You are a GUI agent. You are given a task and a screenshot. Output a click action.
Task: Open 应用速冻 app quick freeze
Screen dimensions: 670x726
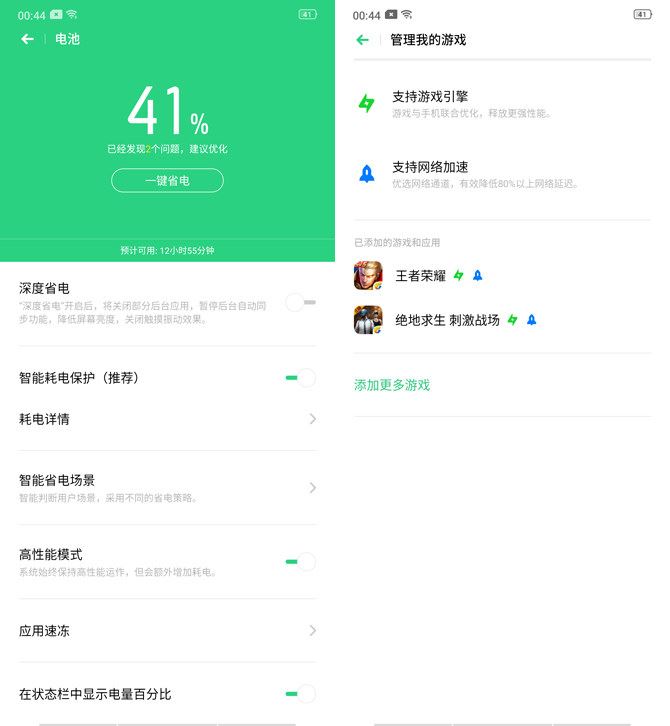(167, 631)
